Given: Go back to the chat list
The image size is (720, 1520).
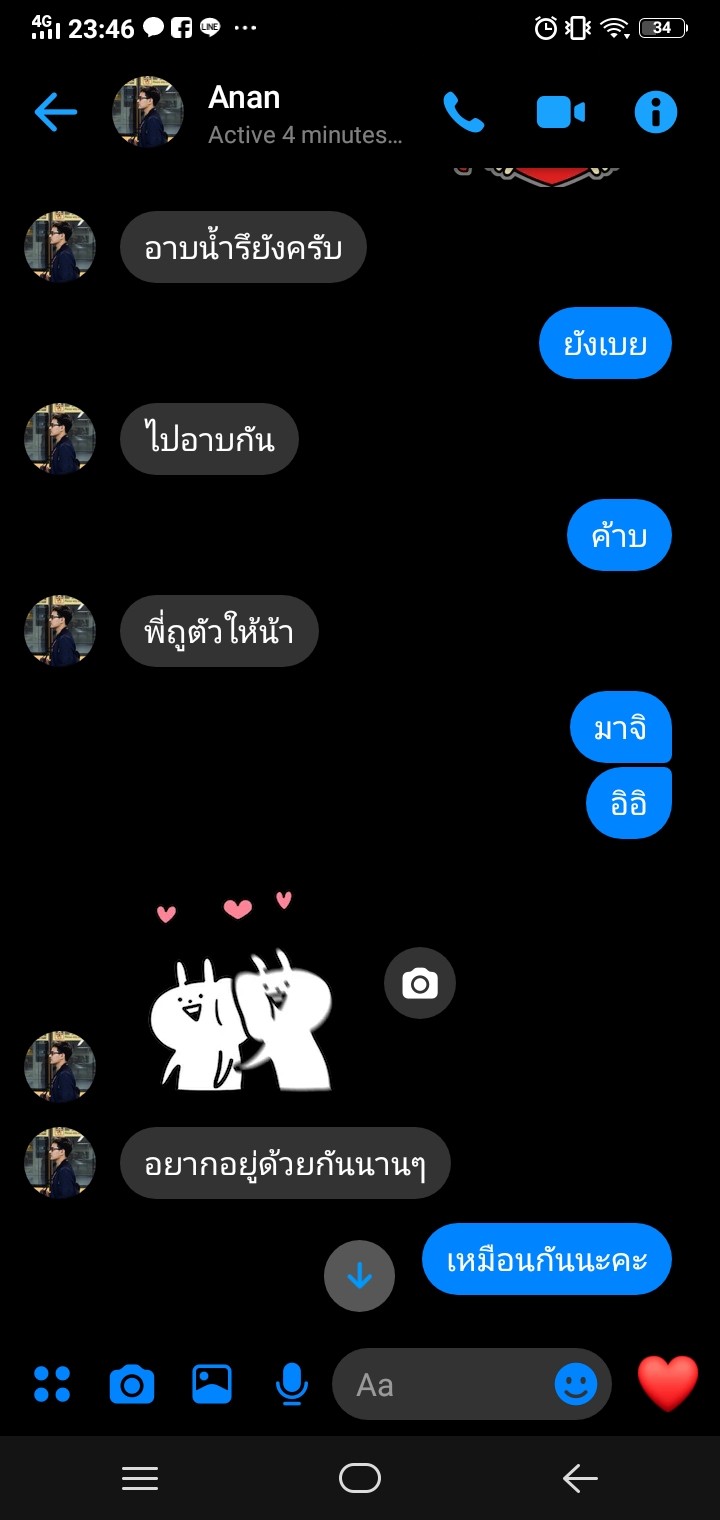Looking at the screenshot, I should tap(55, 112).
